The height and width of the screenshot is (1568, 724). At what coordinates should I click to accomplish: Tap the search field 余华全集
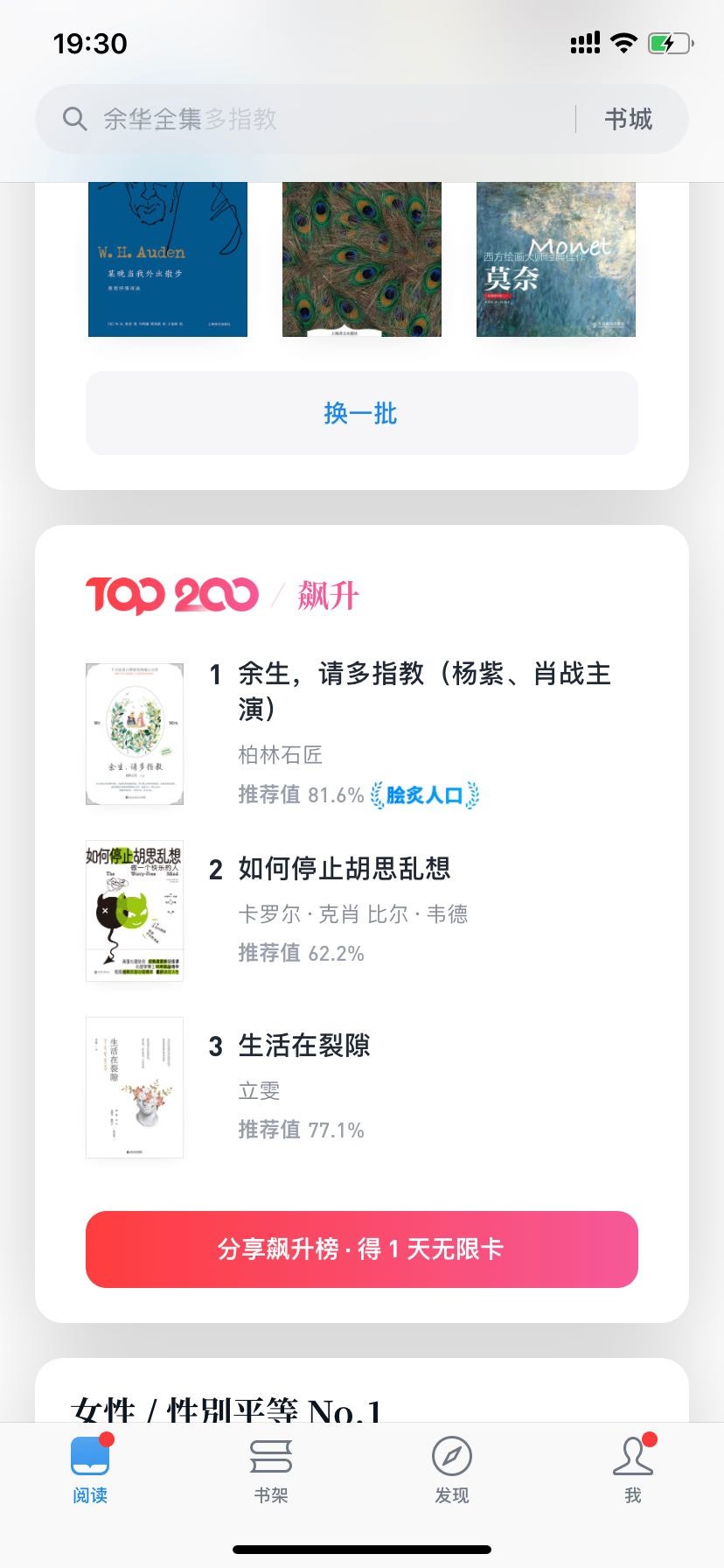(x=306, y=119)
